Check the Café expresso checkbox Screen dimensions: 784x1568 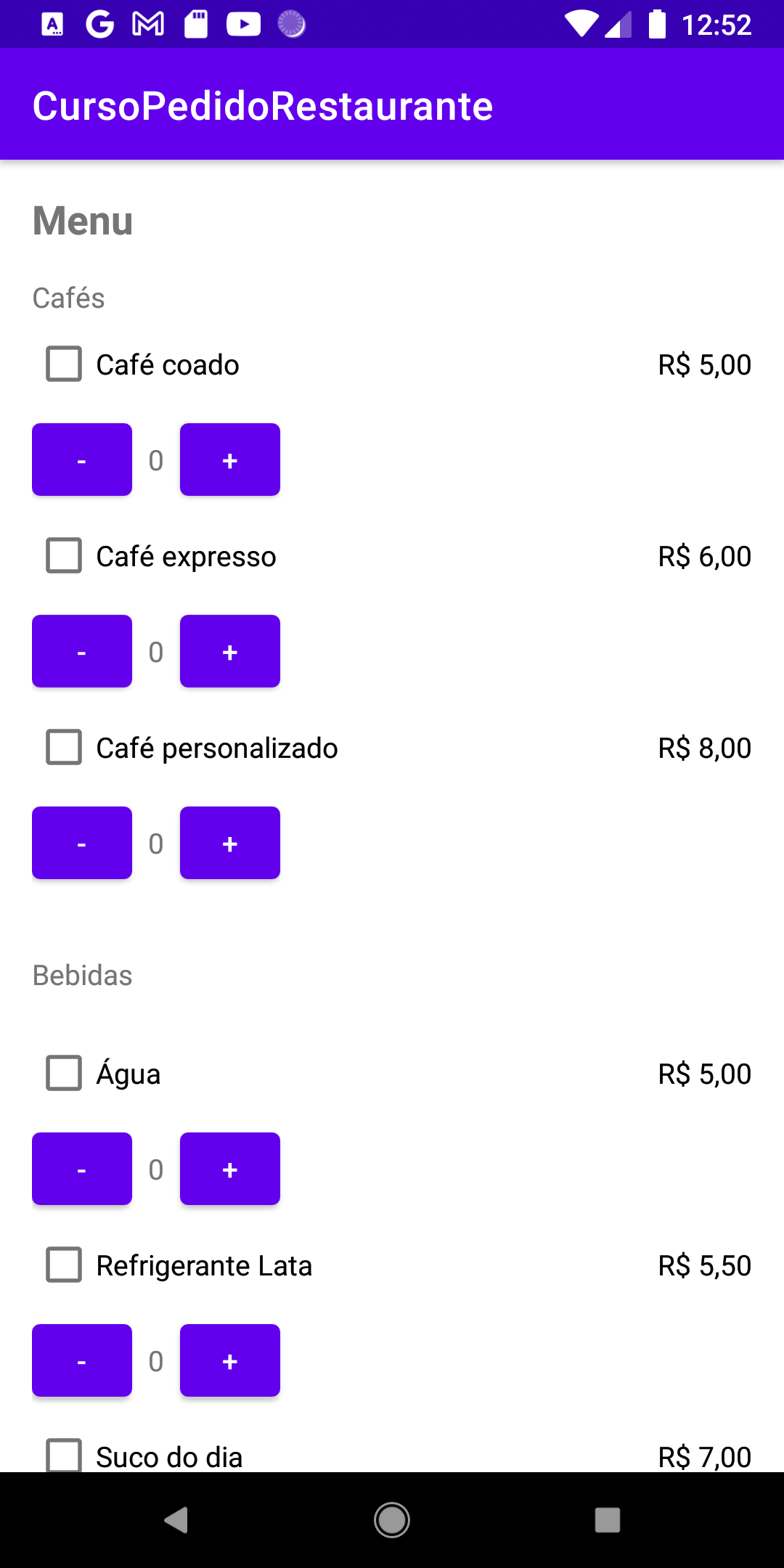[64, 556]
